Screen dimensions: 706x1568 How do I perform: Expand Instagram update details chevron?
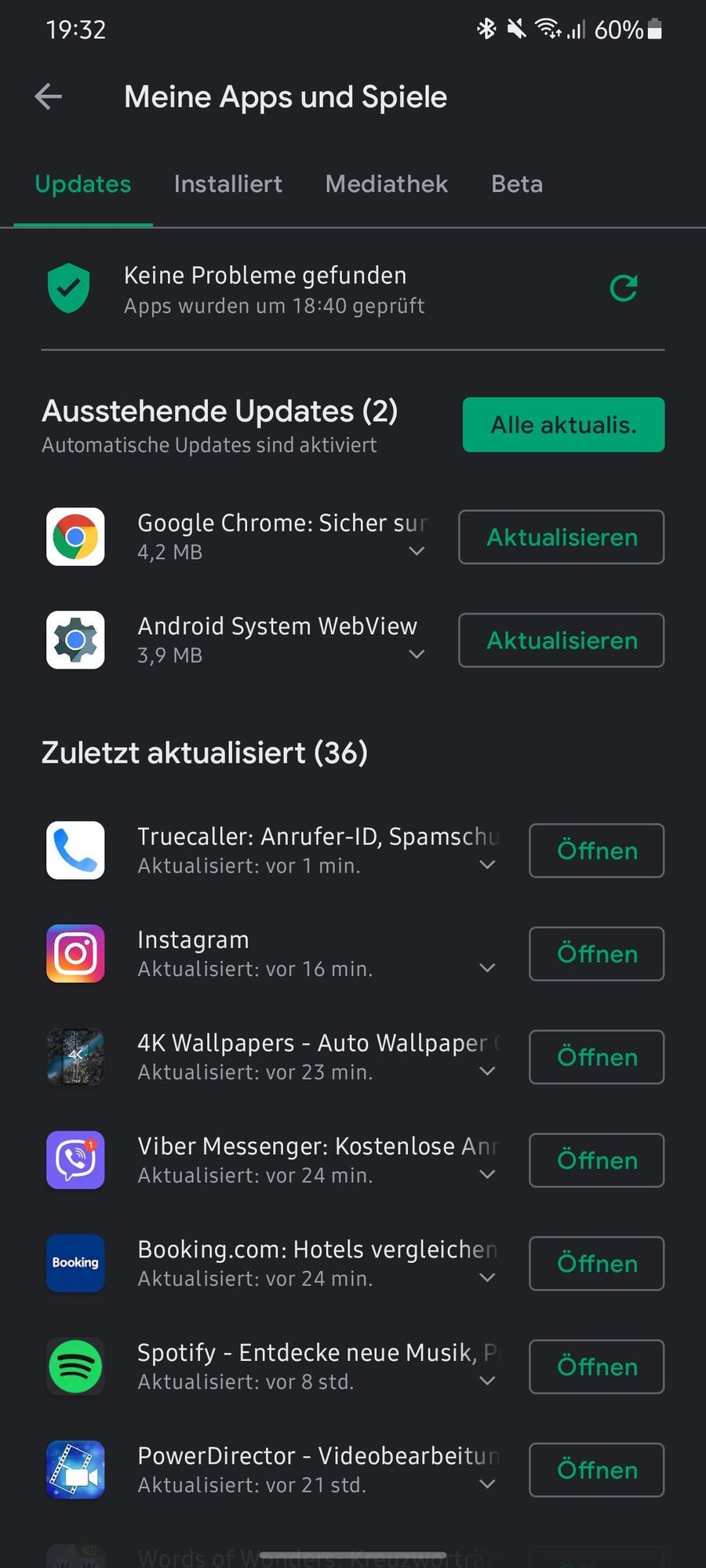[487, 968]
